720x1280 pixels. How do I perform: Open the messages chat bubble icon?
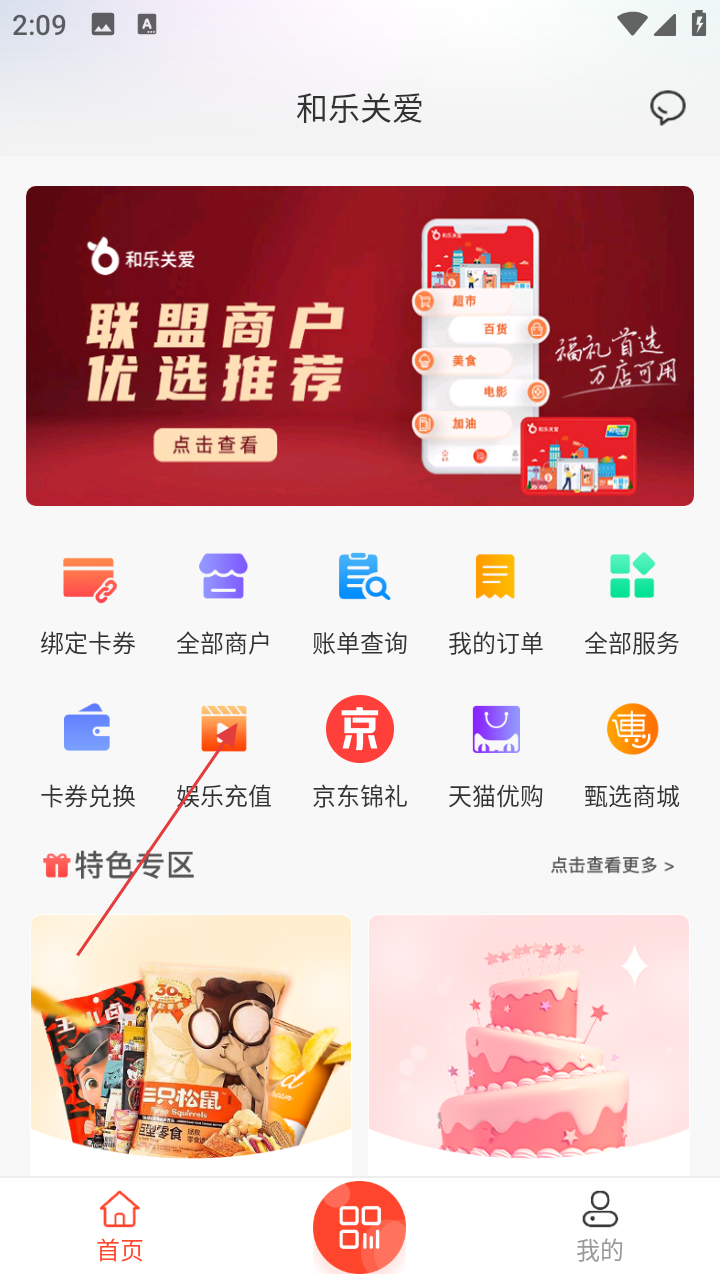pyautogui.click(x=667, y=108)
